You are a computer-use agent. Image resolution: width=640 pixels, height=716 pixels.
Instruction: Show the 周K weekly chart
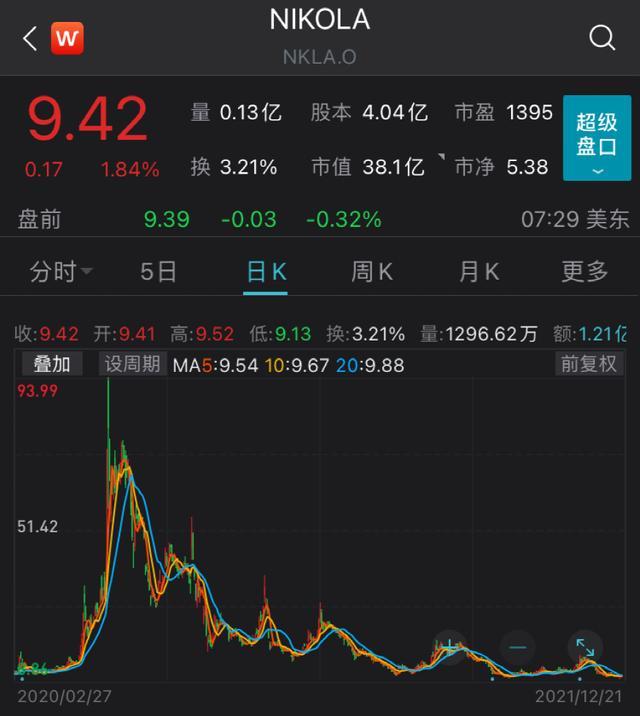pos(372,271)
